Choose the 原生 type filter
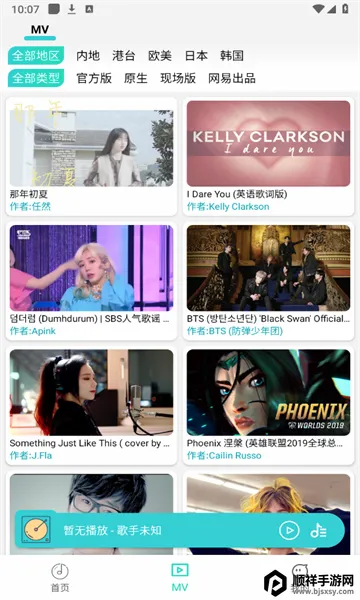Viewport: 360px width, 600px height. pos(136,78)
